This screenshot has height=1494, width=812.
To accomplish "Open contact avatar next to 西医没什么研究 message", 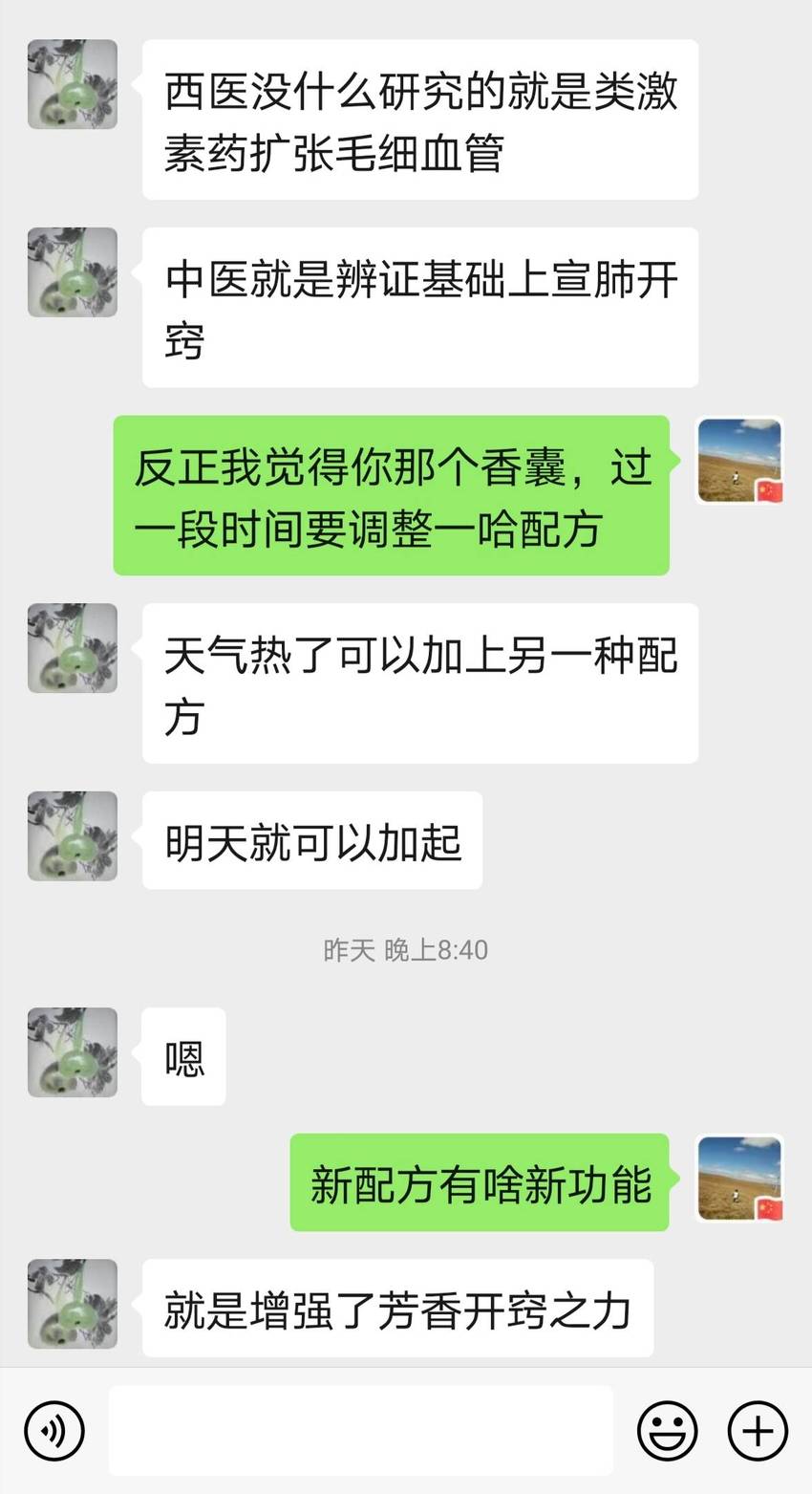I will [x=73, y=84].
